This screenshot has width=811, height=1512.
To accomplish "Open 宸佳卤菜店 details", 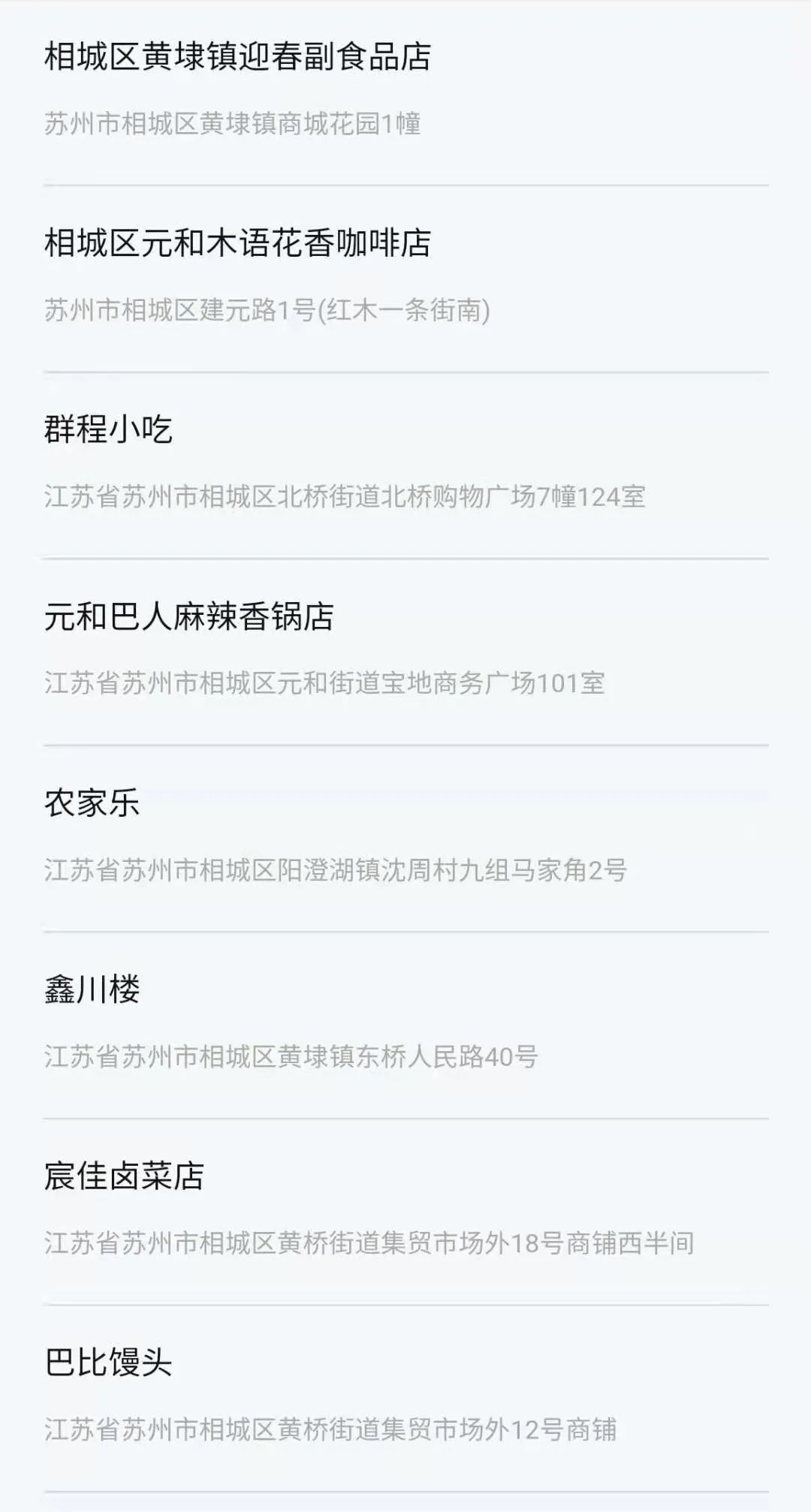I will (x=124, y=1176).
